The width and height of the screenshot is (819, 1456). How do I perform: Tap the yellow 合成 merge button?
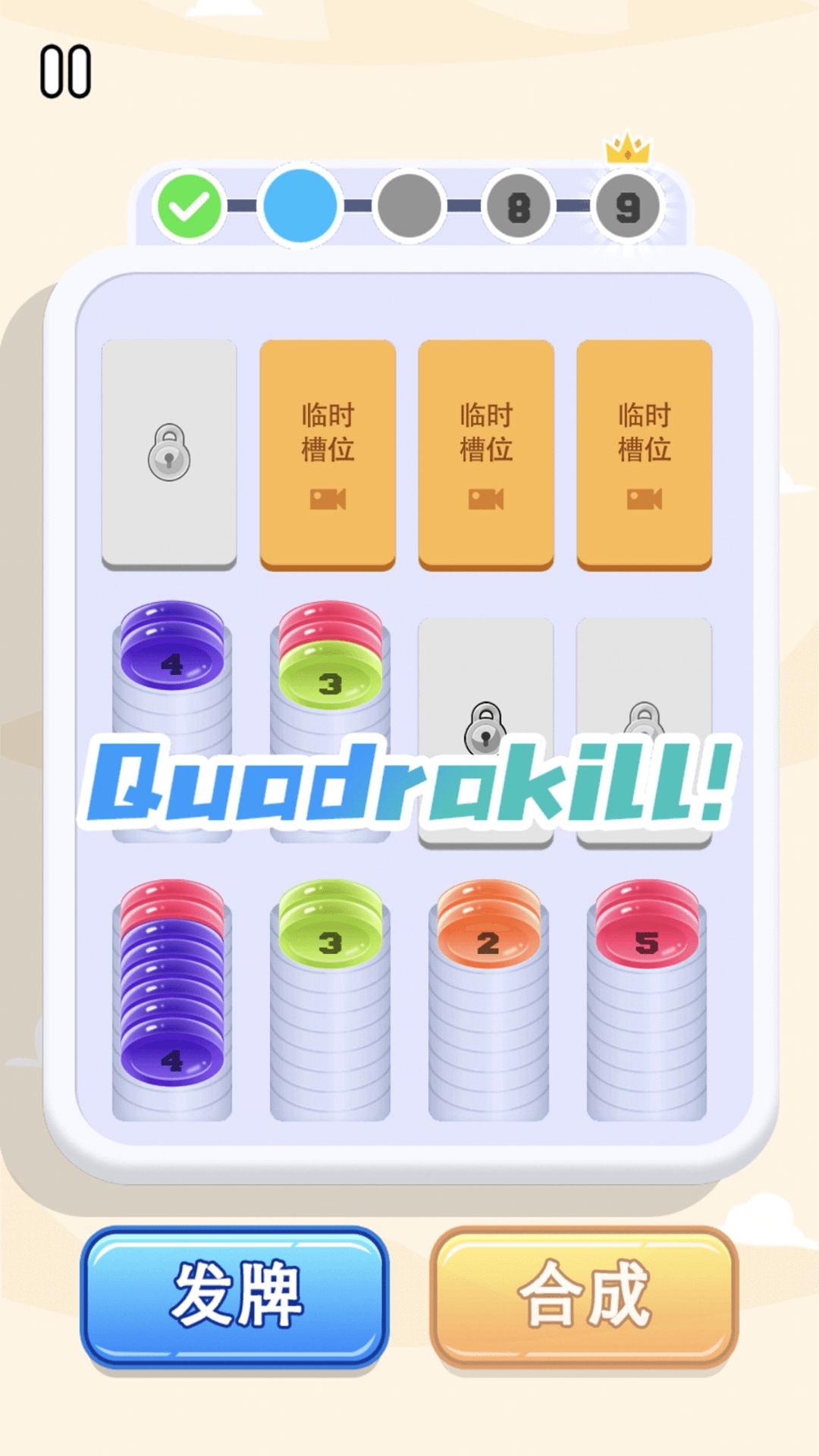pos(584,1295)
